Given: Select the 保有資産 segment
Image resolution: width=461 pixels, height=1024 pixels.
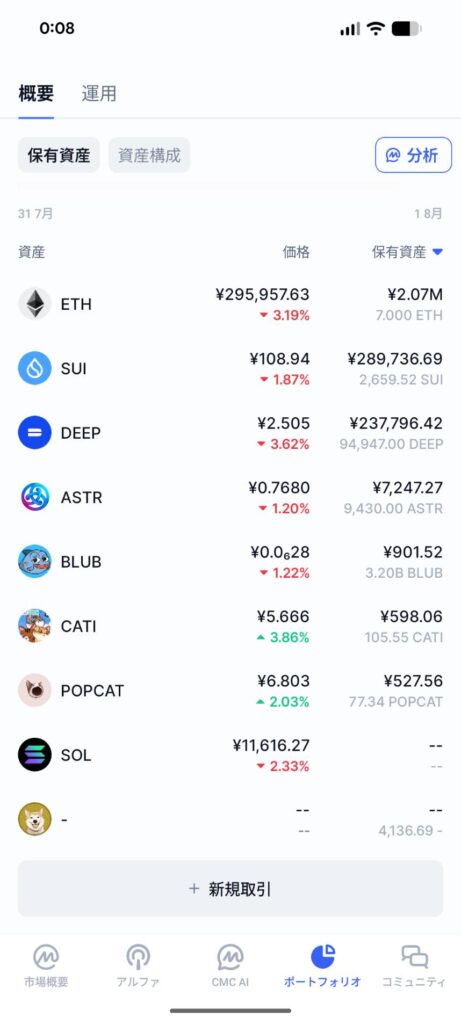Looking at the screenshot, I should coord(59,155).
